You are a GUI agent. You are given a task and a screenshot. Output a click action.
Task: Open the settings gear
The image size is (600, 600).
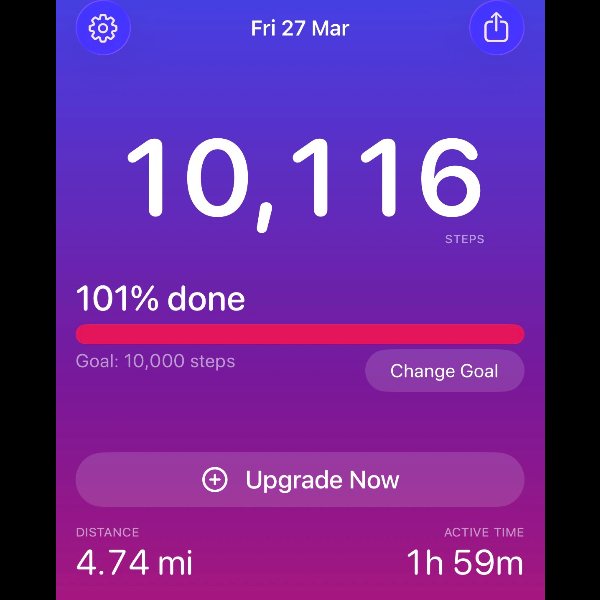click(x=103, y=28)
